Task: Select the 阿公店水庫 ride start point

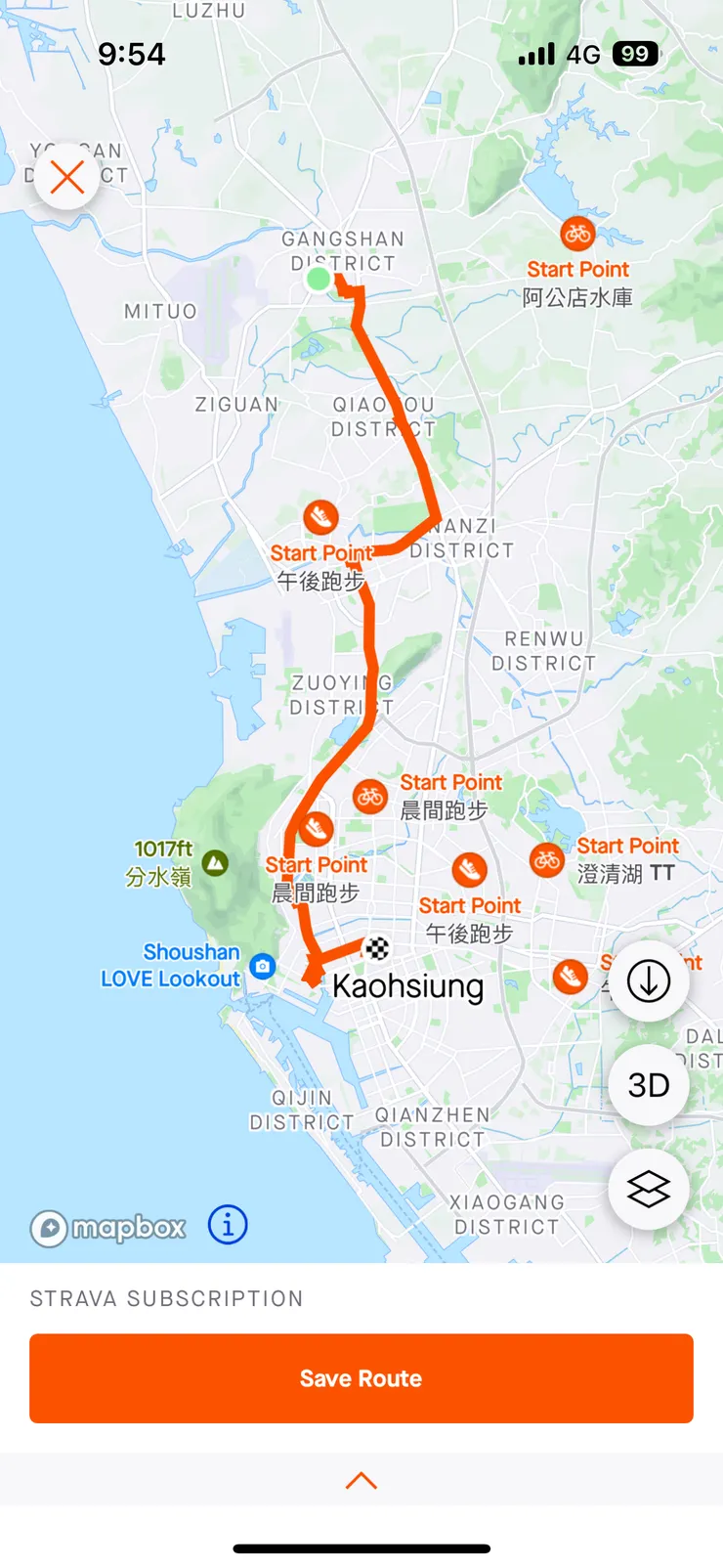Action: (x=577, y=235)
